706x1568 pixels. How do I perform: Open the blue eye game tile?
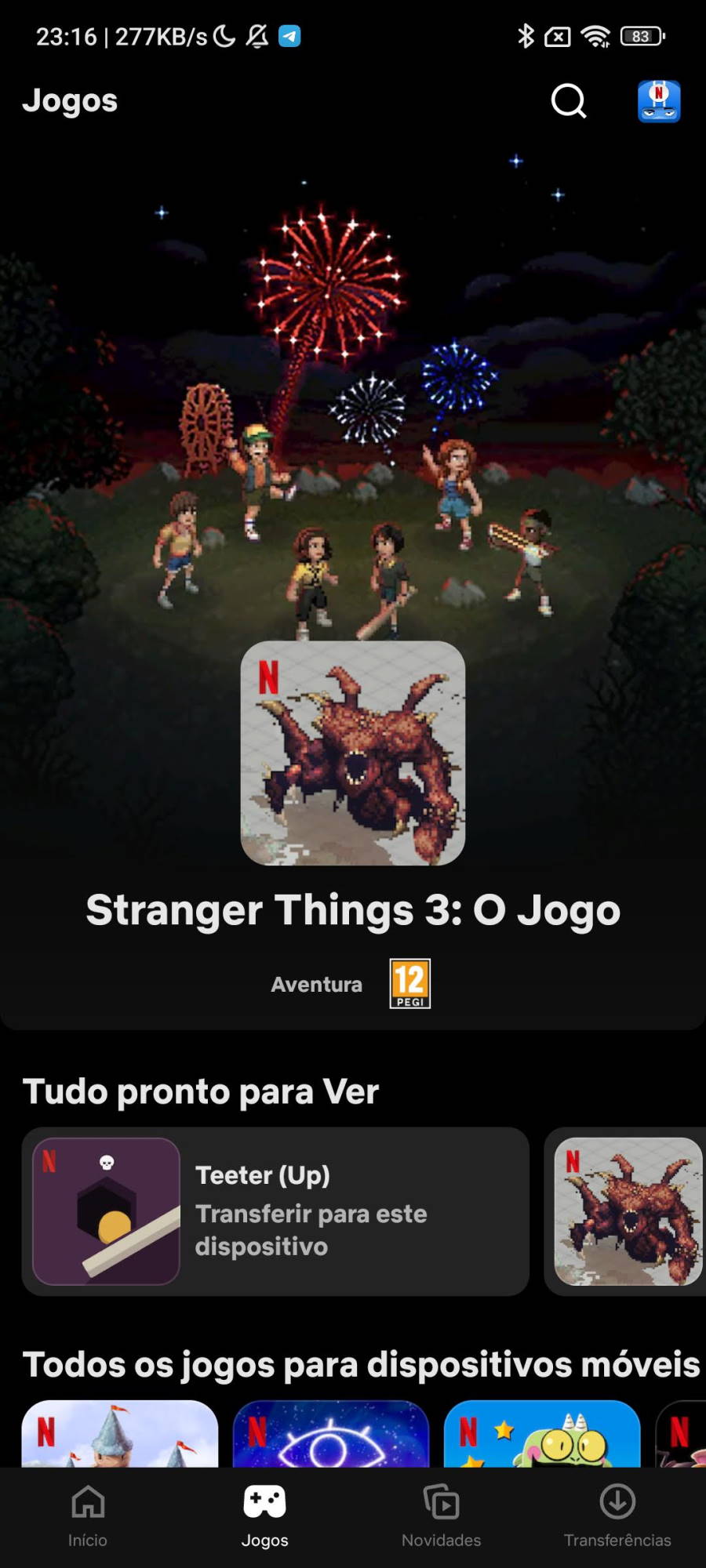(x=331, y=1433)
